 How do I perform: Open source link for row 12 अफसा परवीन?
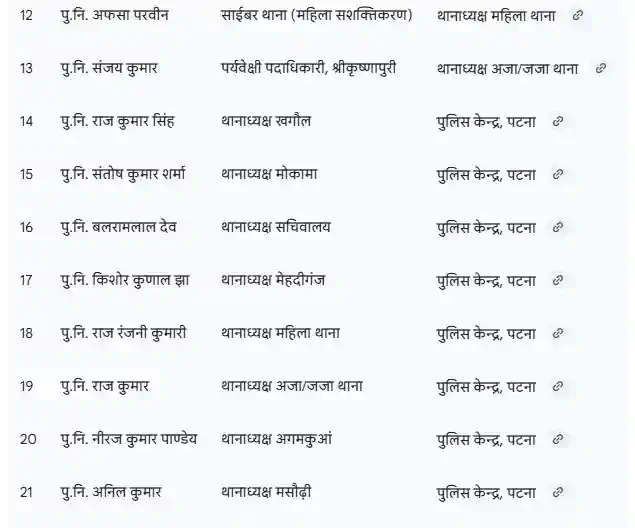click(578, 15)
